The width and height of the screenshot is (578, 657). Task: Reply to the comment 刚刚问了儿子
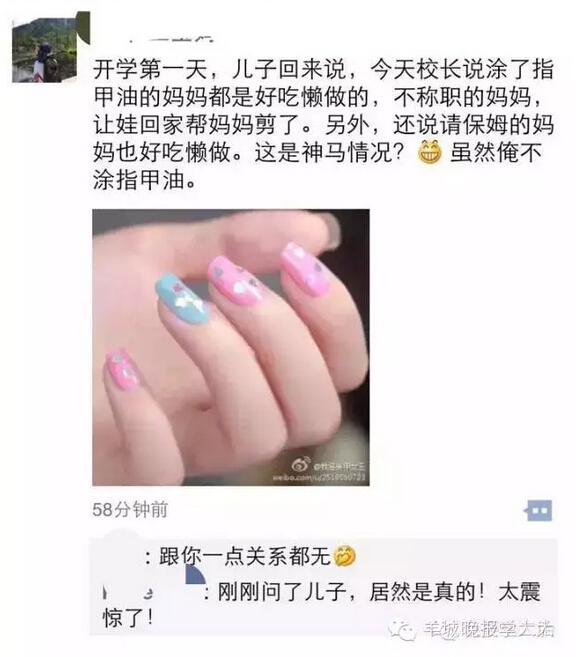point(323,605)
